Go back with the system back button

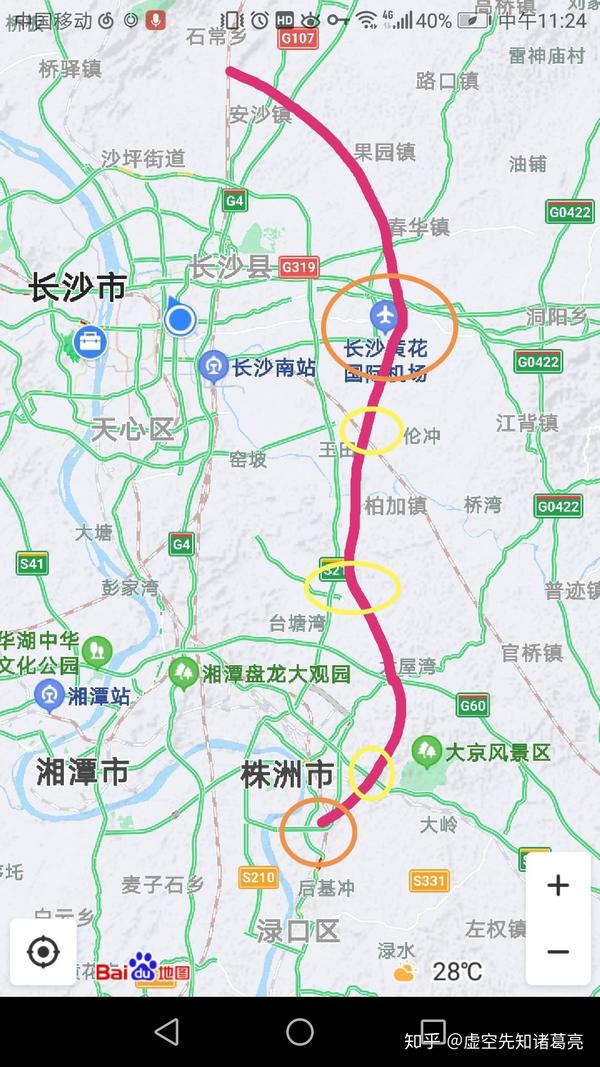167,1031
